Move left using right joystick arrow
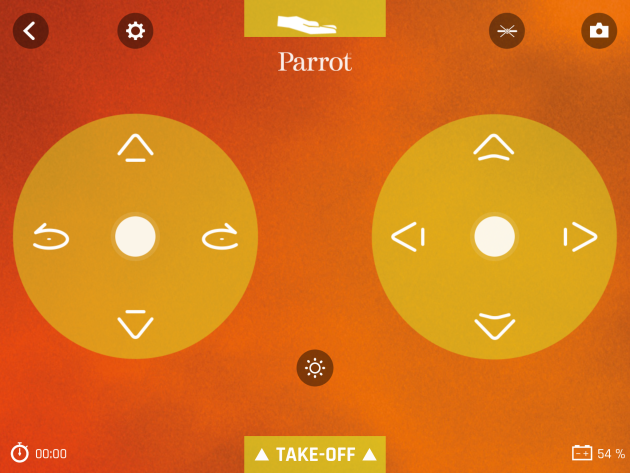630x473 pixels. pos(407,237)
